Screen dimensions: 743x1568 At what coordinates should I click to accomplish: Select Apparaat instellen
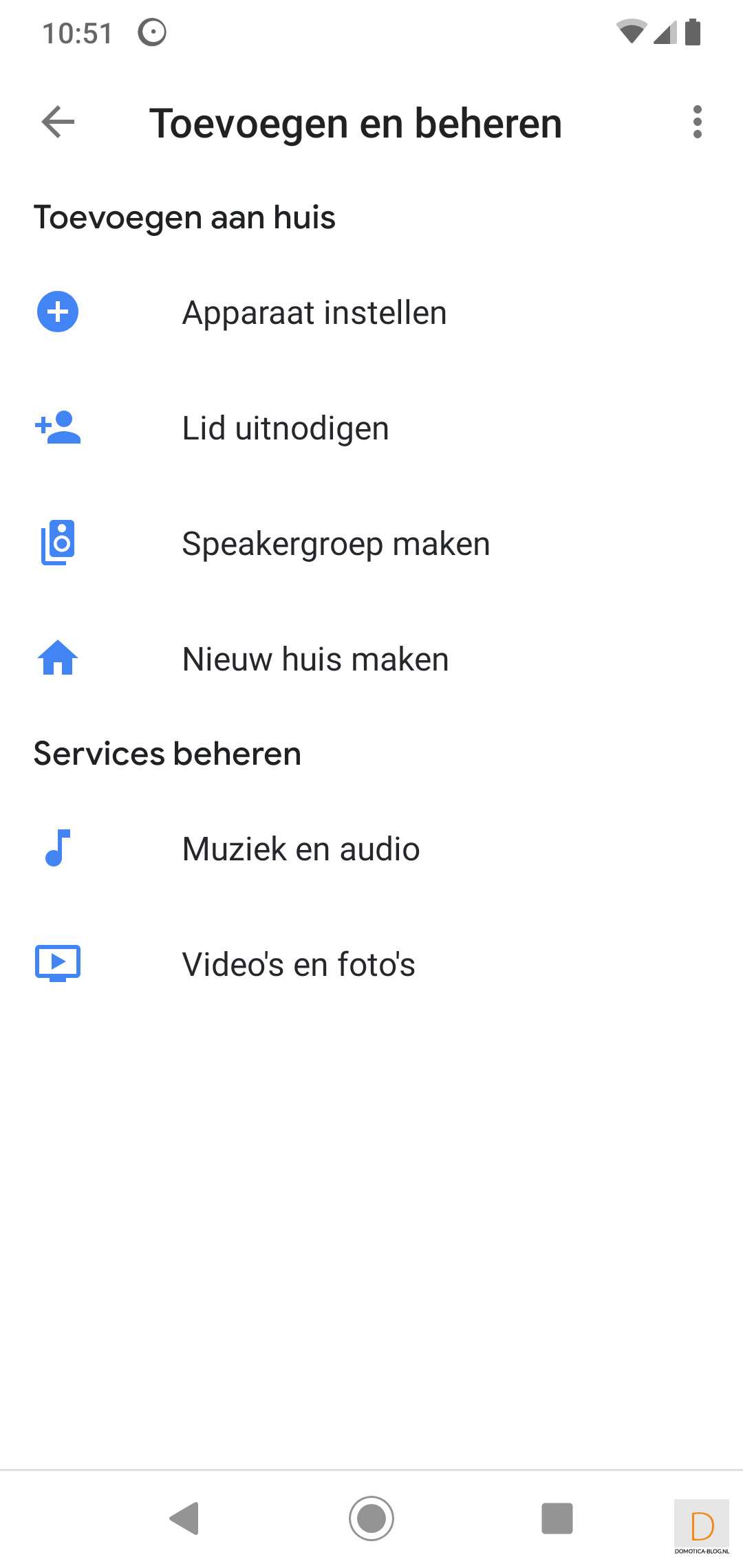[314, 313]
